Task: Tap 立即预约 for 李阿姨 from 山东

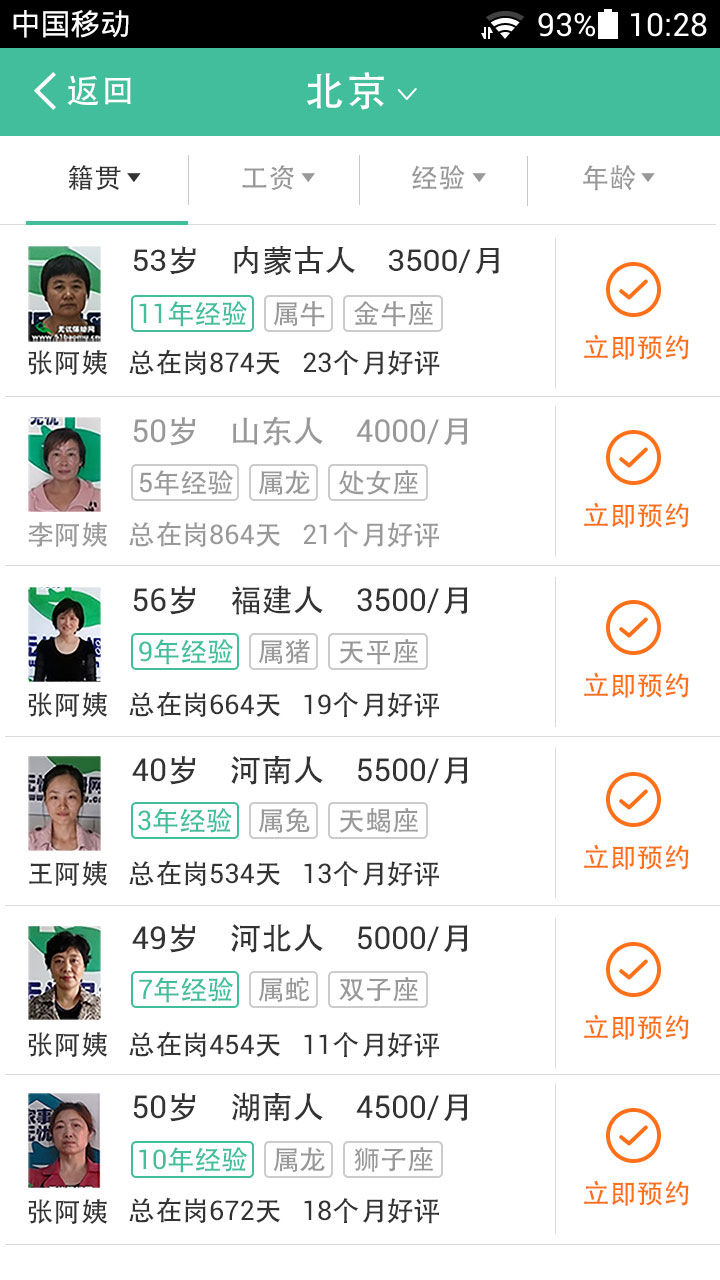Action: 636,481
